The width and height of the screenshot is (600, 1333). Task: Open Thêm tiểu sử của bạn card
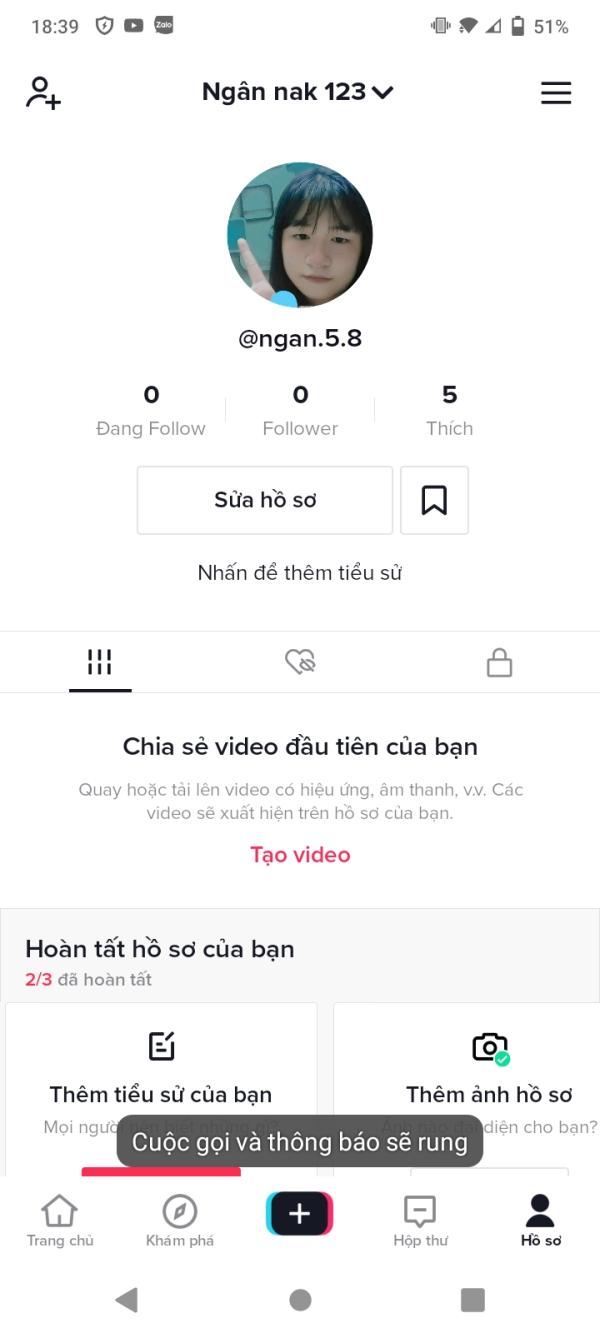pos(161,1075)
